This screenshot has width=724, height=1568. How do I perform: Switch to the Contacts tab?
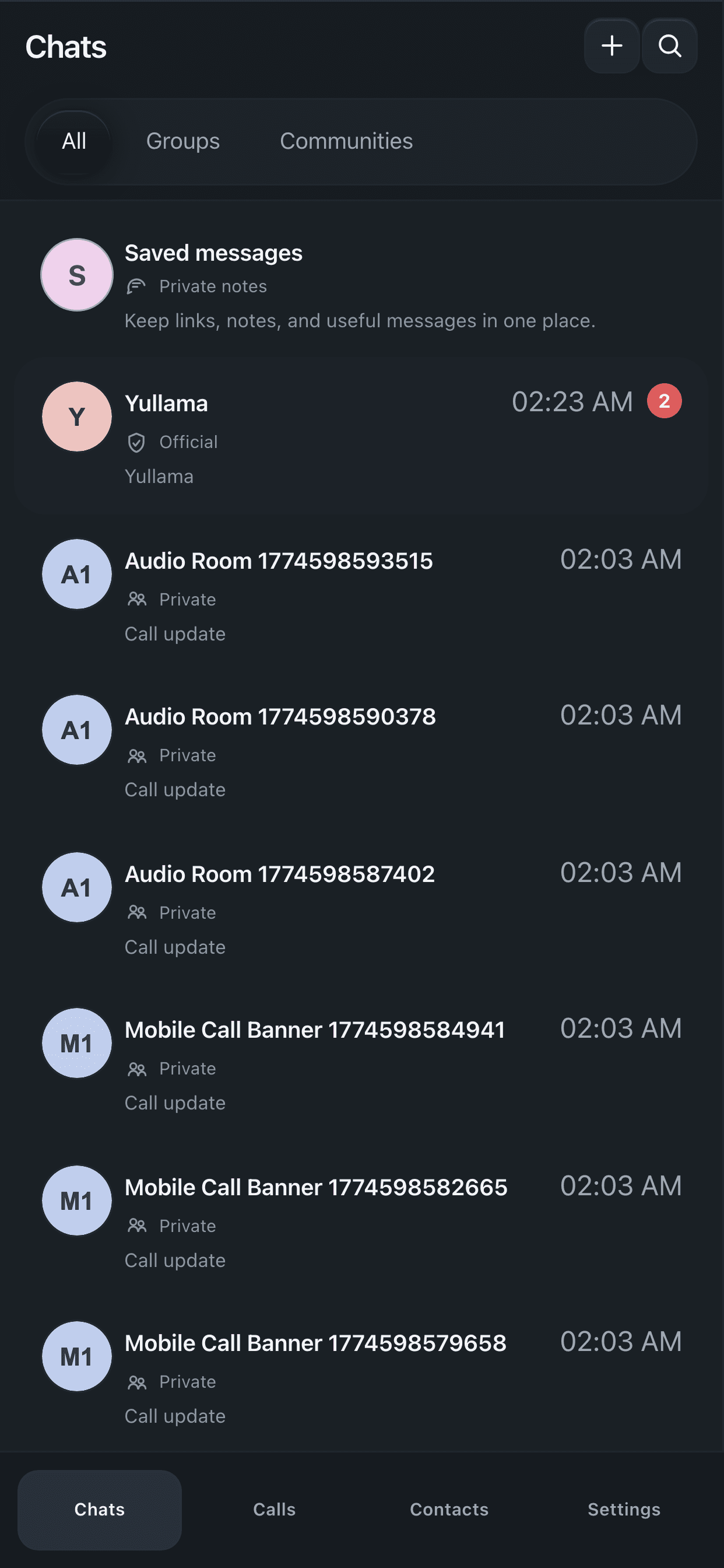(449, 1509)
